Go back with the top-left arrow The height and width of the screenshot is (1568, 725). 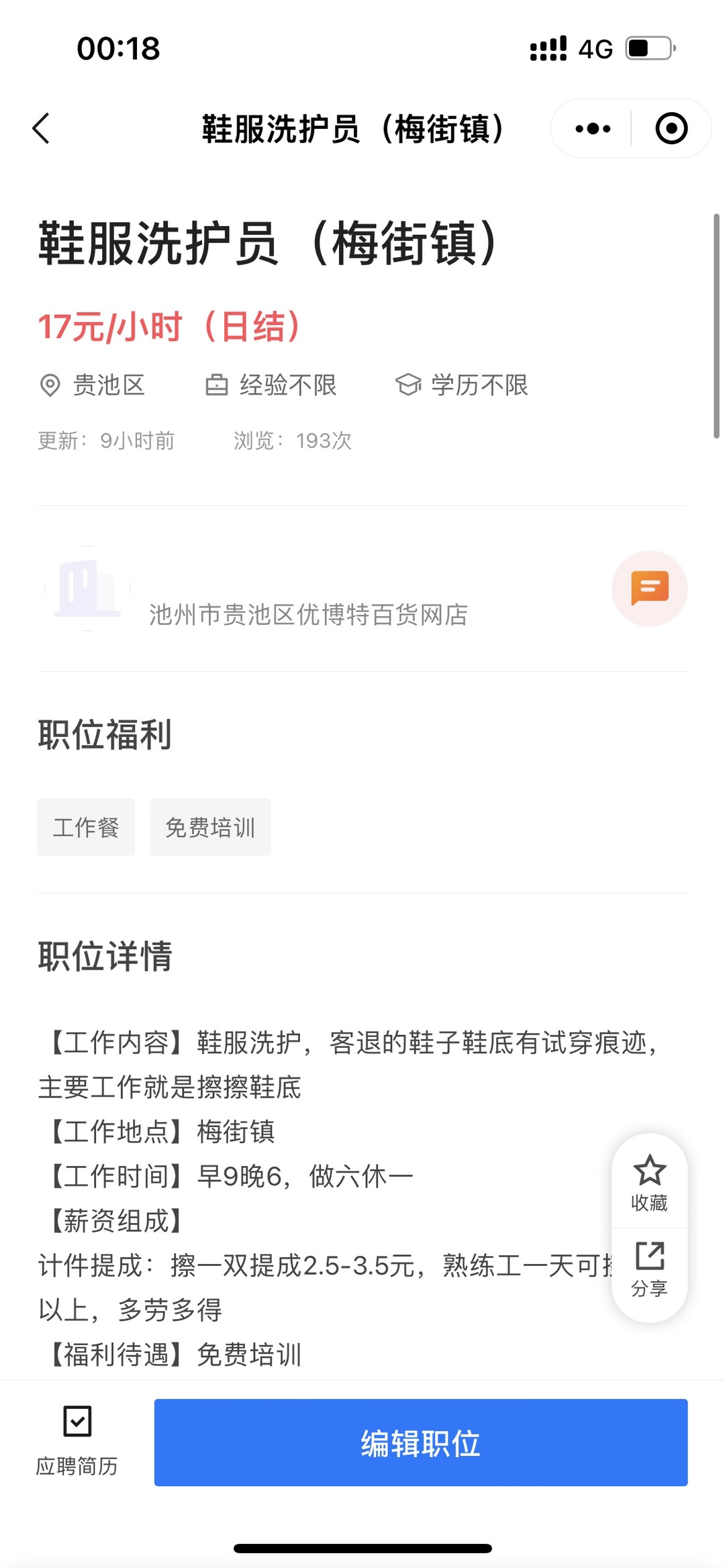(42, 128)
